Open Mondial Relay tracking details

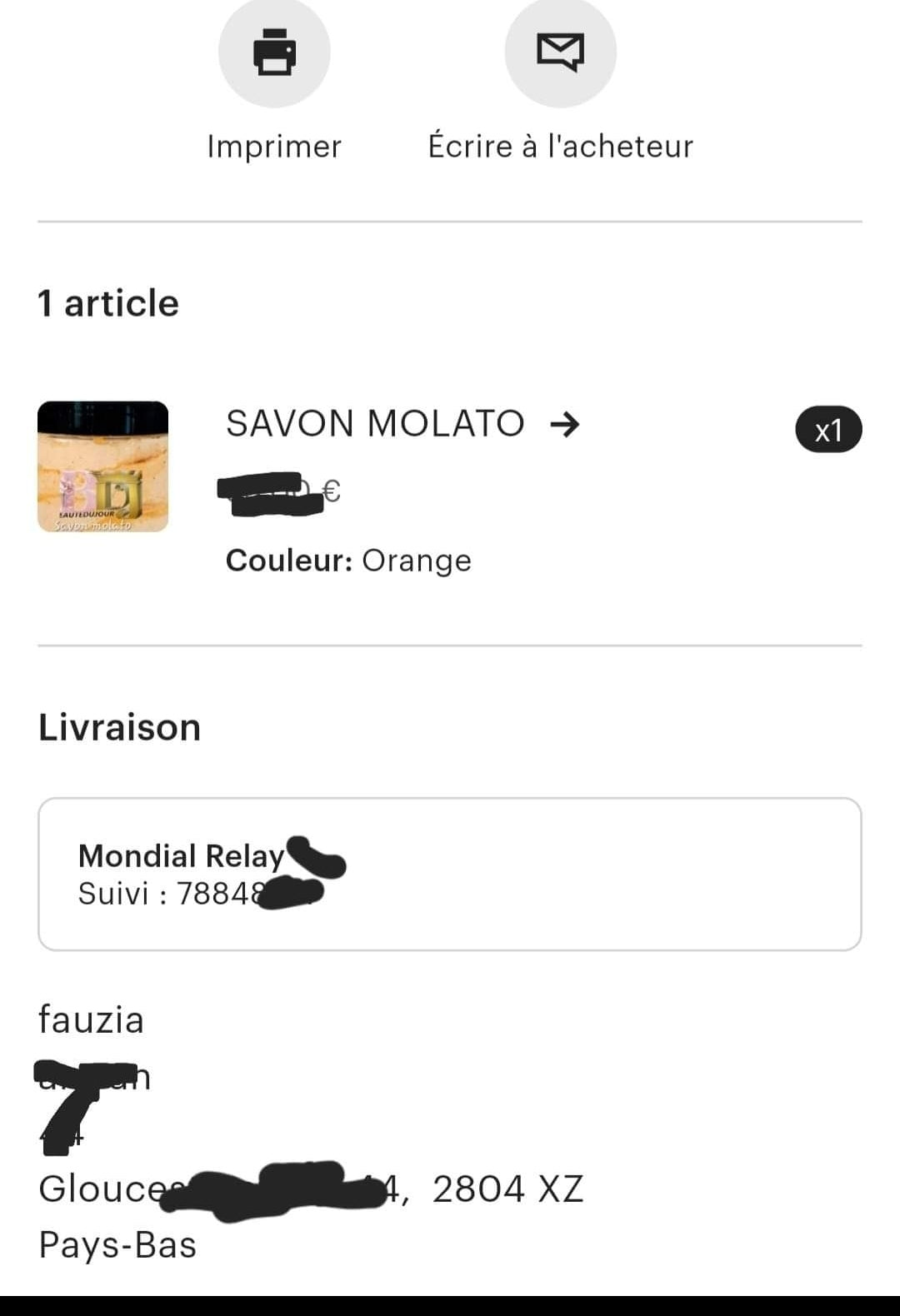[x=449, y=874]
